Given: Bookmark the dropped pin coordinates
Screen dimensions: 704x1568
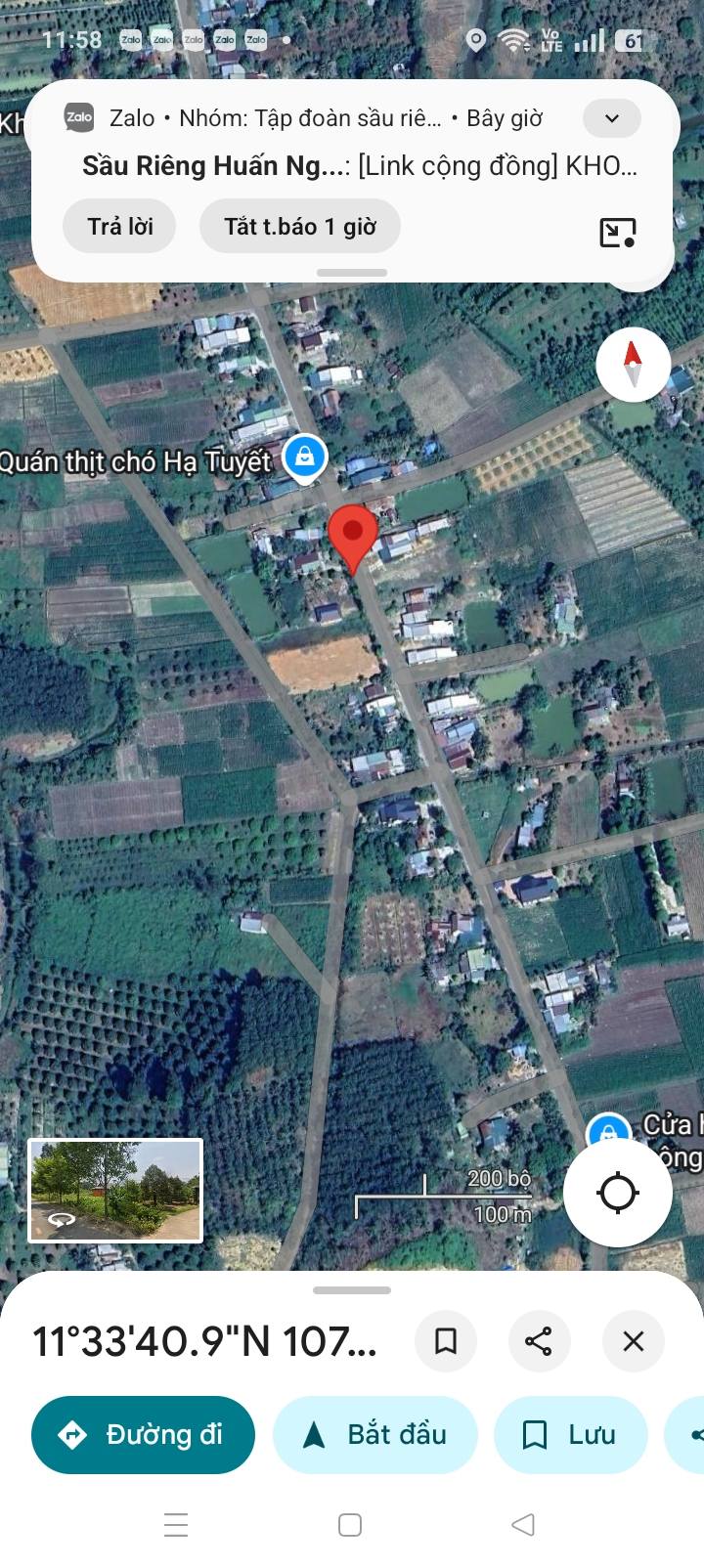Looking at the screenshot, I should pos(446,1341).
